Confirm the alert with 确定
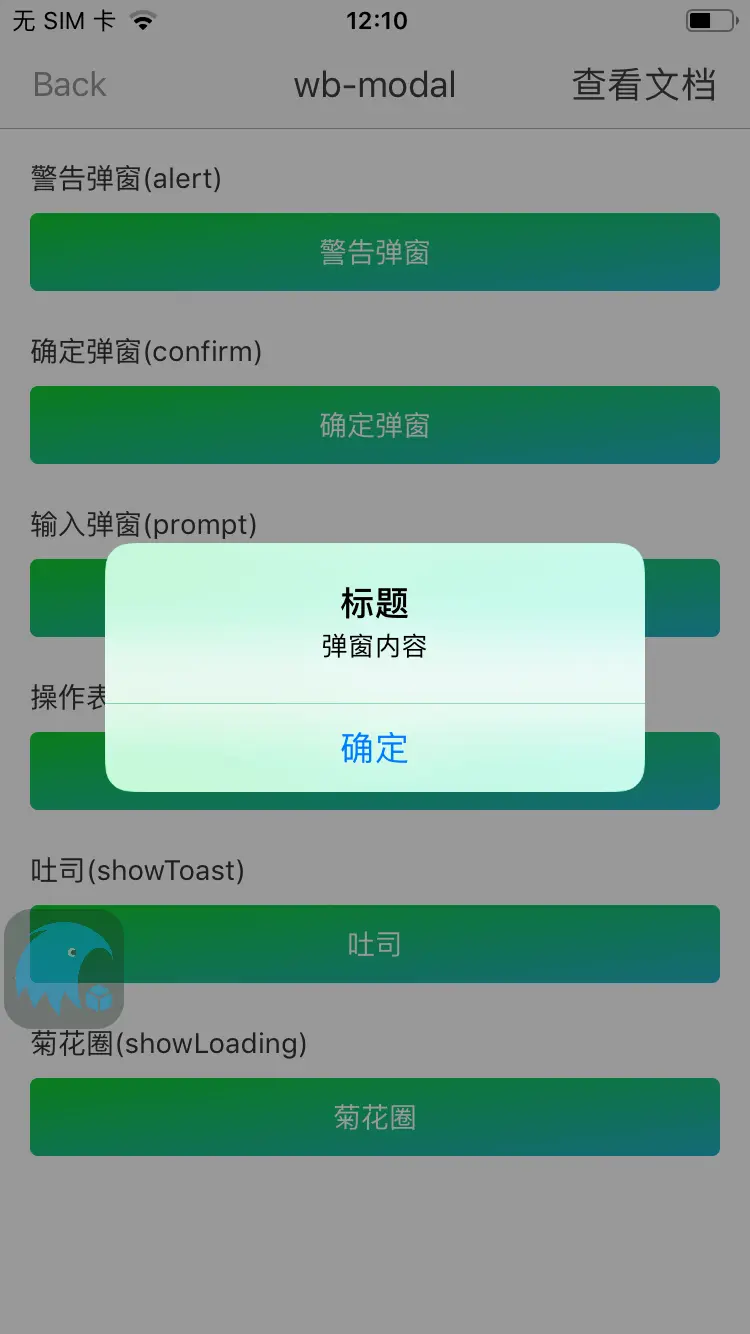750x1334 pixels. (x=375, y=748)
